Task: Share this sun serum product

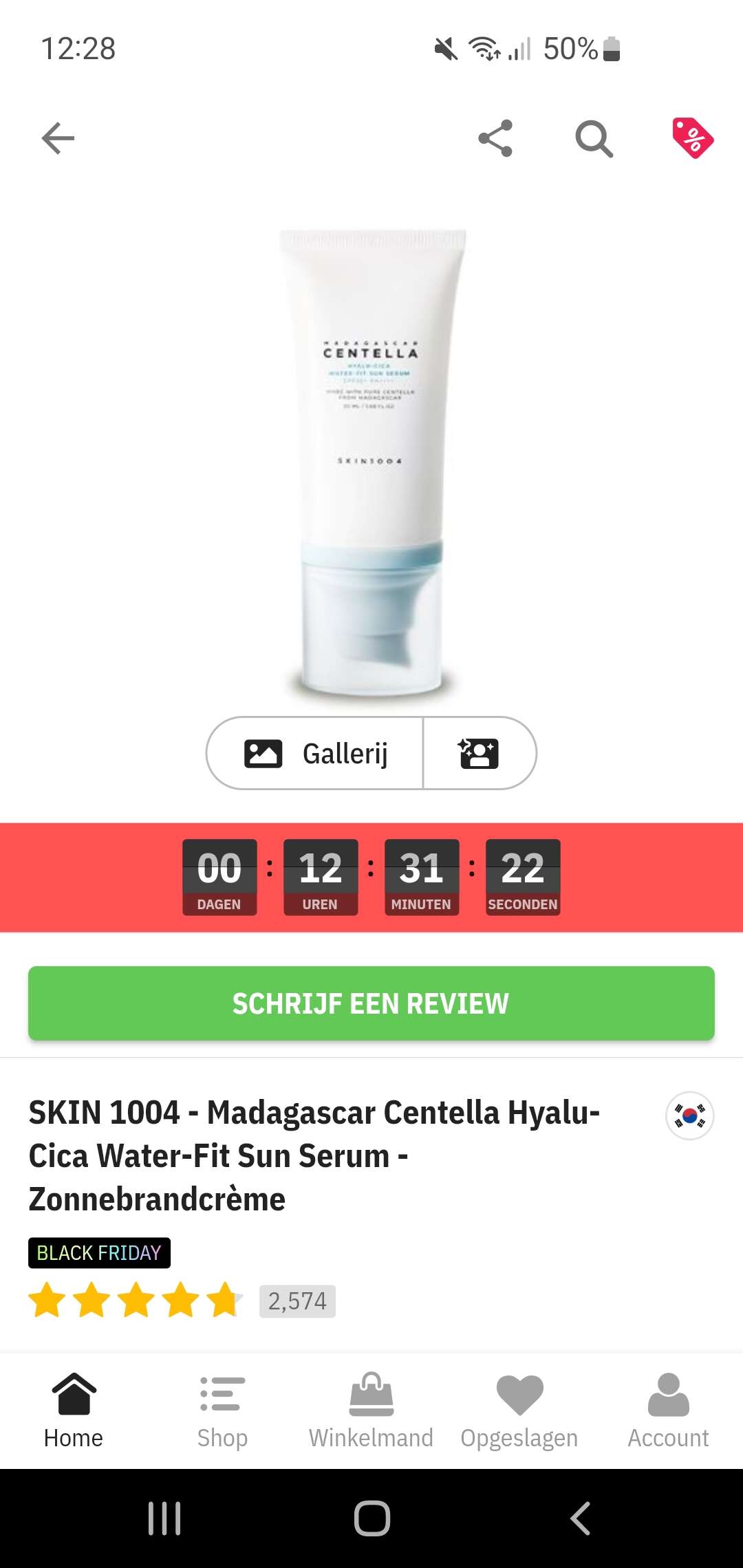Action: 495,138
